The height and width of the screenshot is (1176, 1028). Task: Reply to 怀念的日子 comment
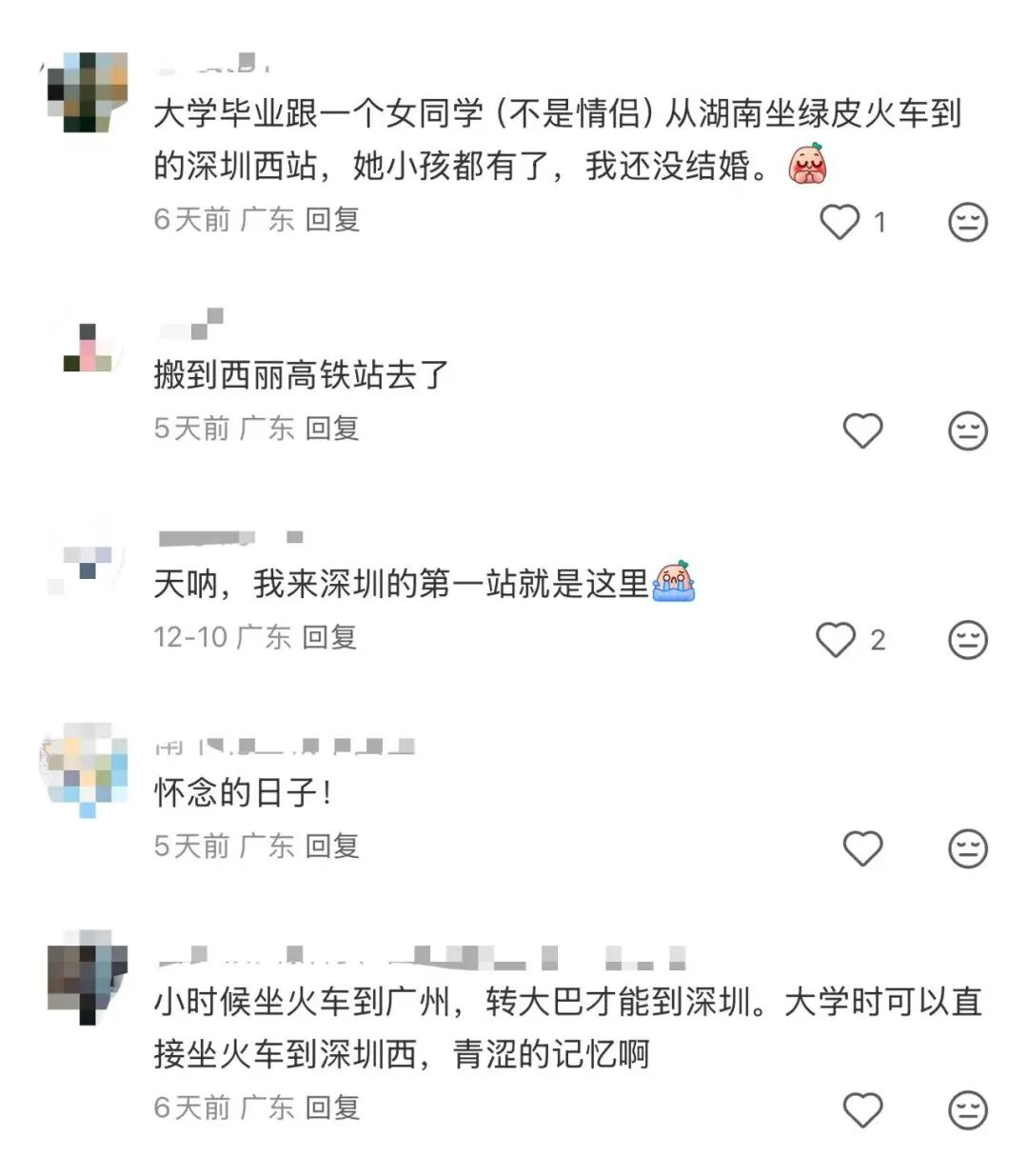click(332, 846)
